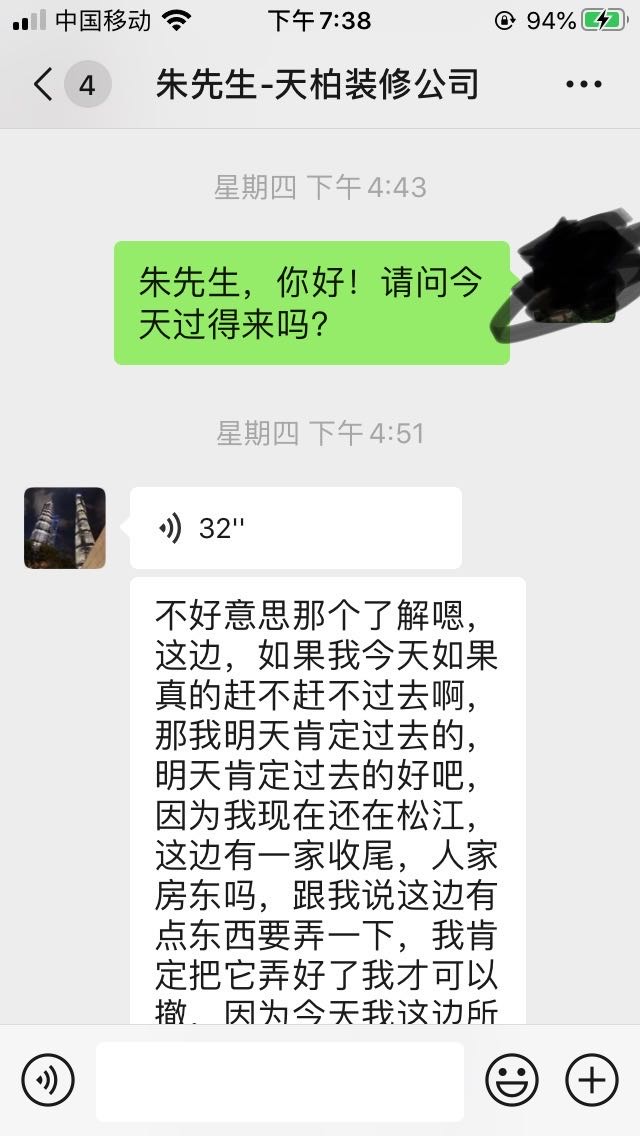640x1136 pixels.
Task: Open 朱先生's profile avatar
Action: [65, 528]
